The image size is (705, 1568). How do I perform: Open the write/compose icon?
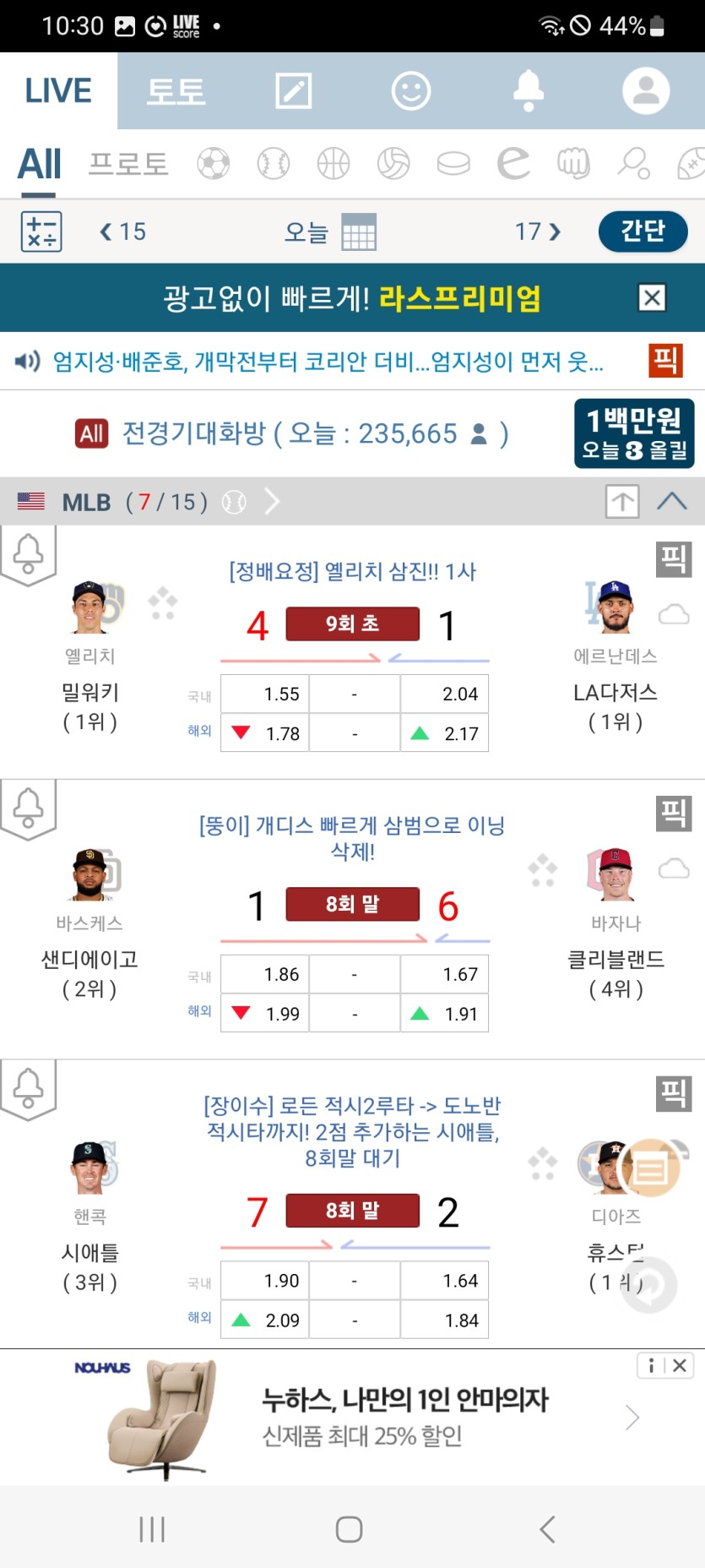tap(293, 90)
